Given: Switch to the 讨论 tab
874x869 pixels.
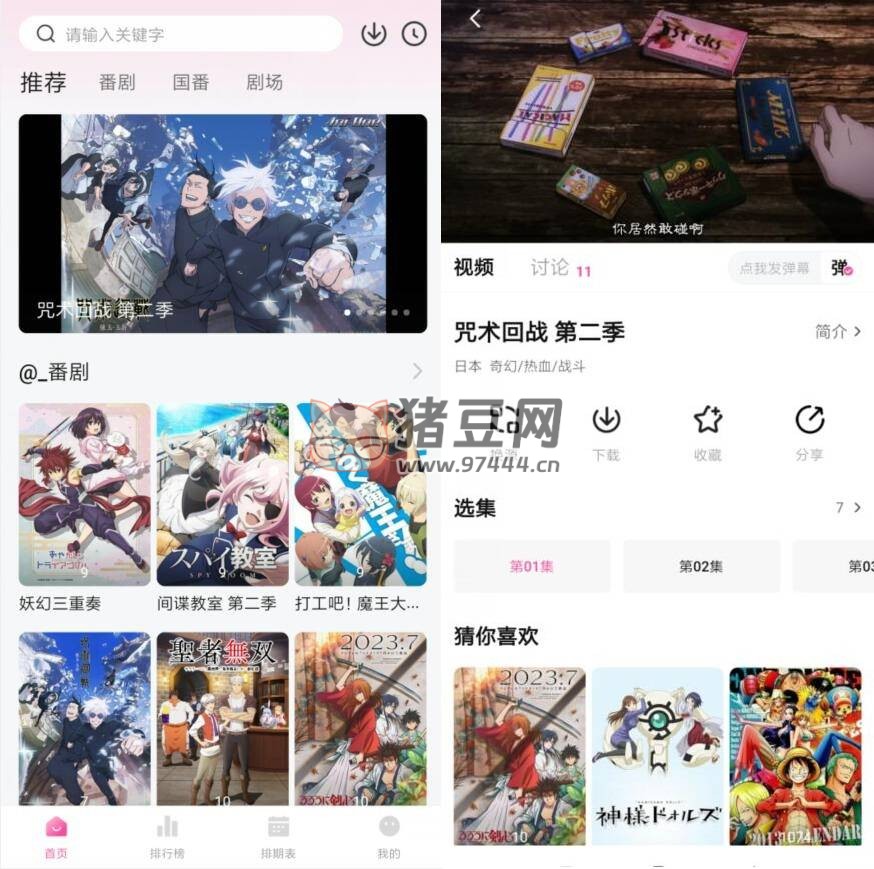Looking at the screenshot, I should coord(553,267).
